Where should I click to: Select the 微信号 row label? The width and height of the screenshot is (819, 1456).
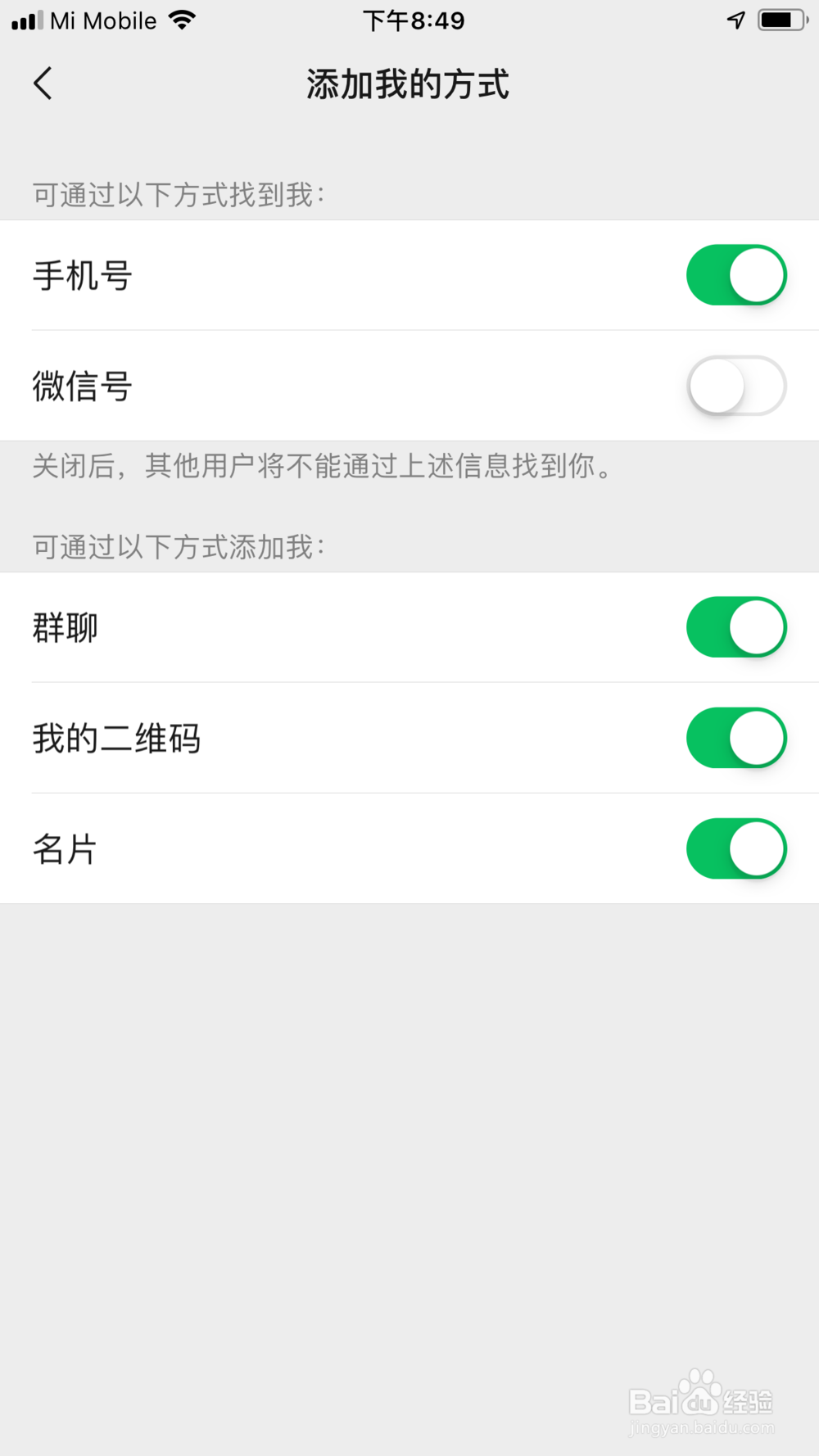tap(81, 386)
